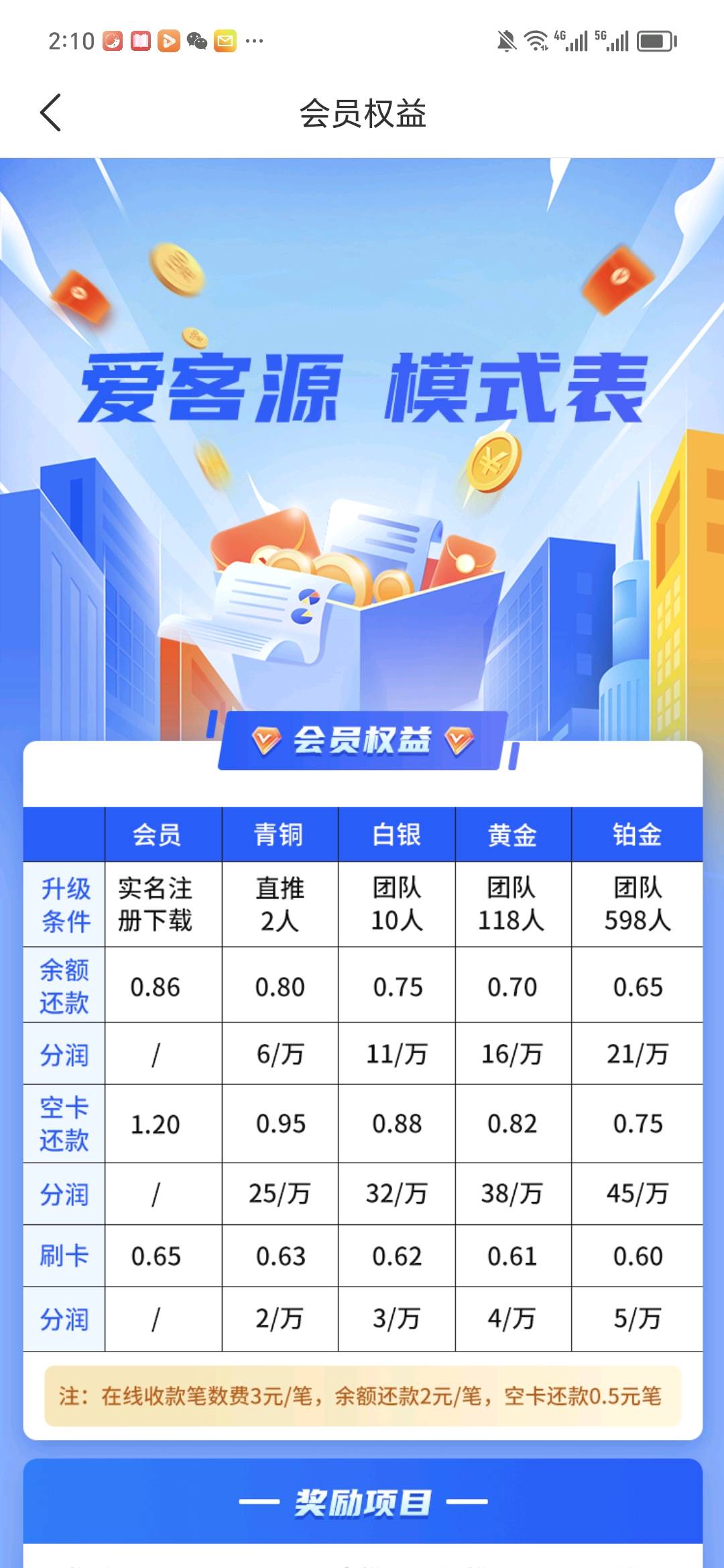Viewport: 724px width, 1568px height.
Task: Select the 青铜 tier column header
Action: click(279, 833)
